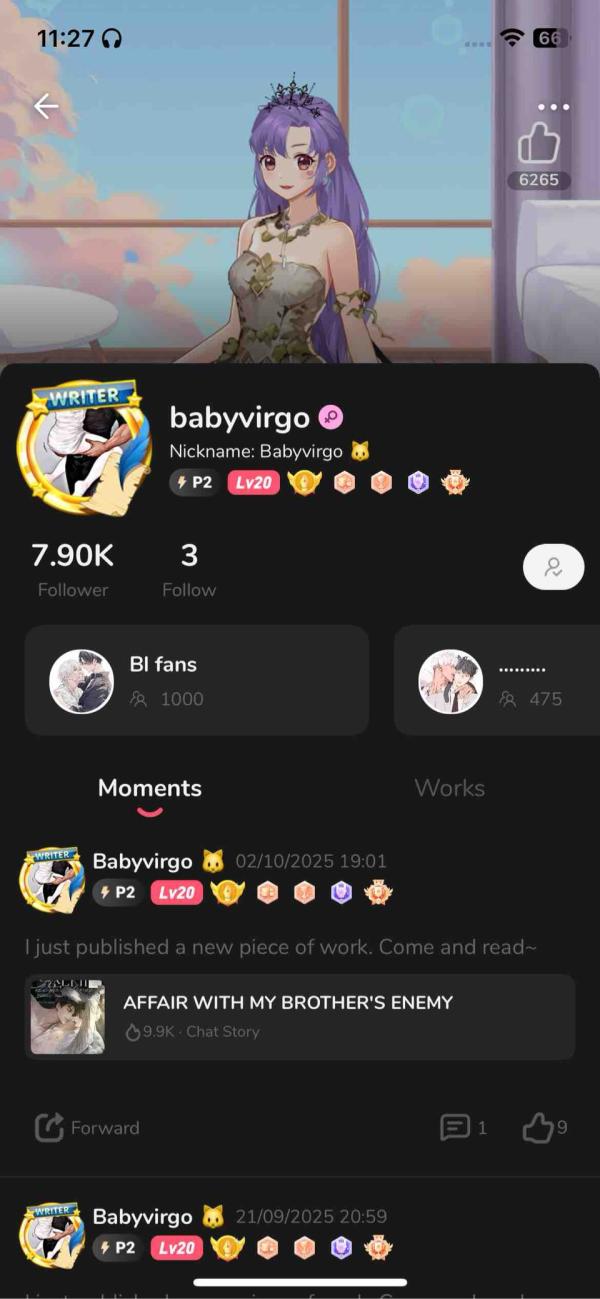Forward the 02/10/2025 post
The image size is (600, 1299).
(87, 1128)
